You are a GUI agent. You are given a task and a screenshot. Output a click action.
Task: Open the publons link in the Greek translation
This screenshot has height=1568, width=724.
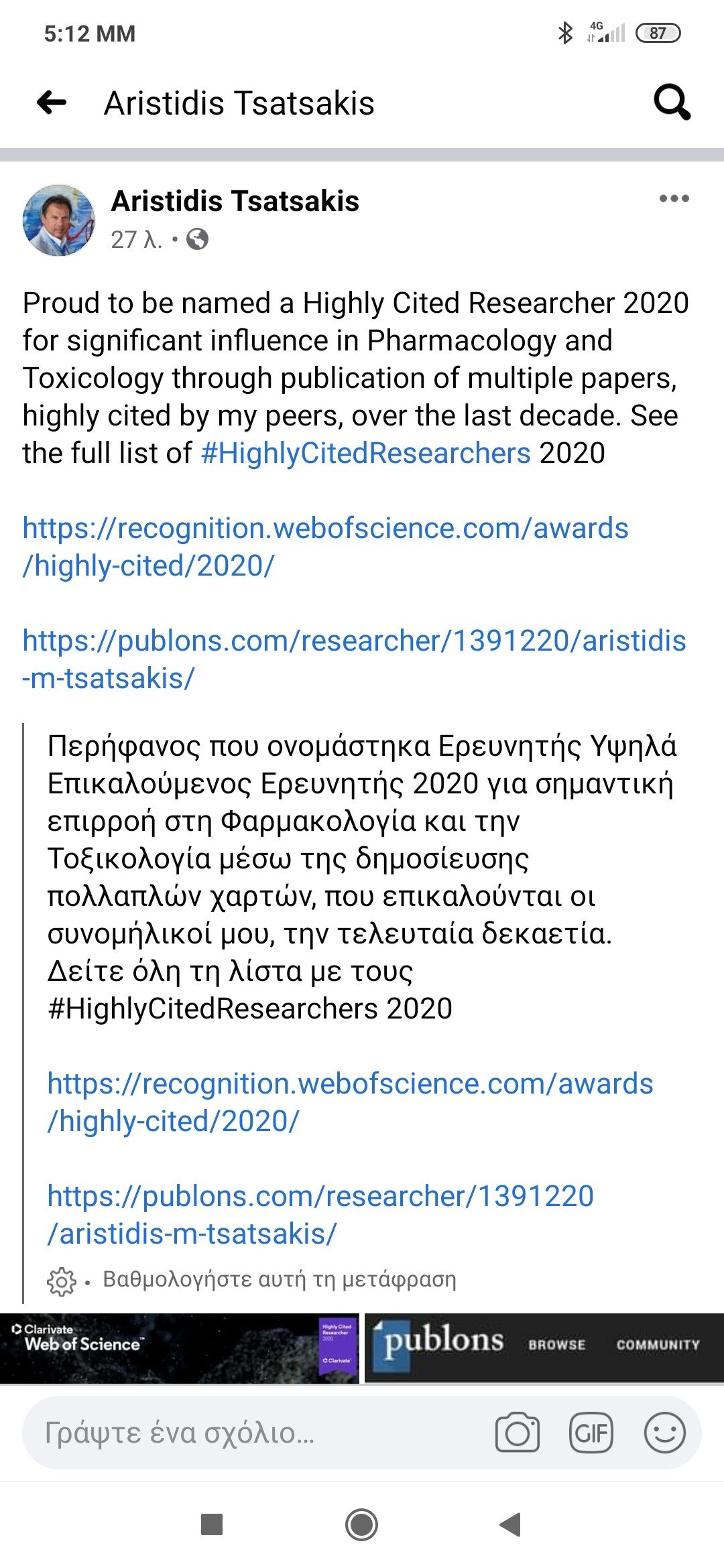320,1215
